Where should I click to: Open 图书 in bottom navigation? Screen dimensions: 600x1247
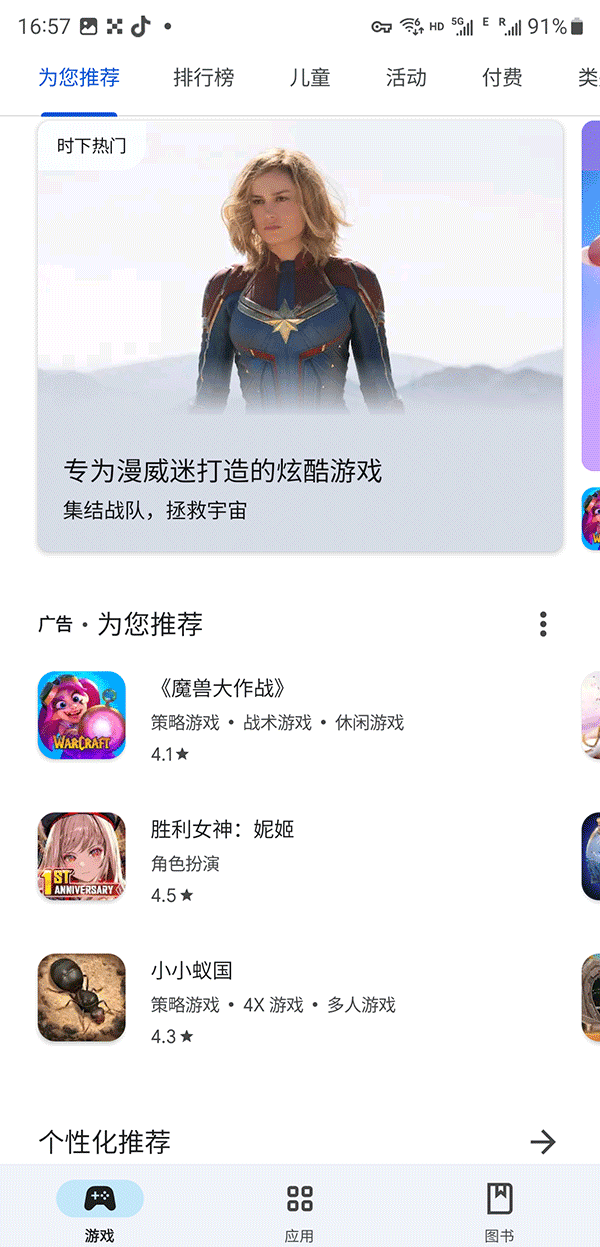(x=499, y=1211)
